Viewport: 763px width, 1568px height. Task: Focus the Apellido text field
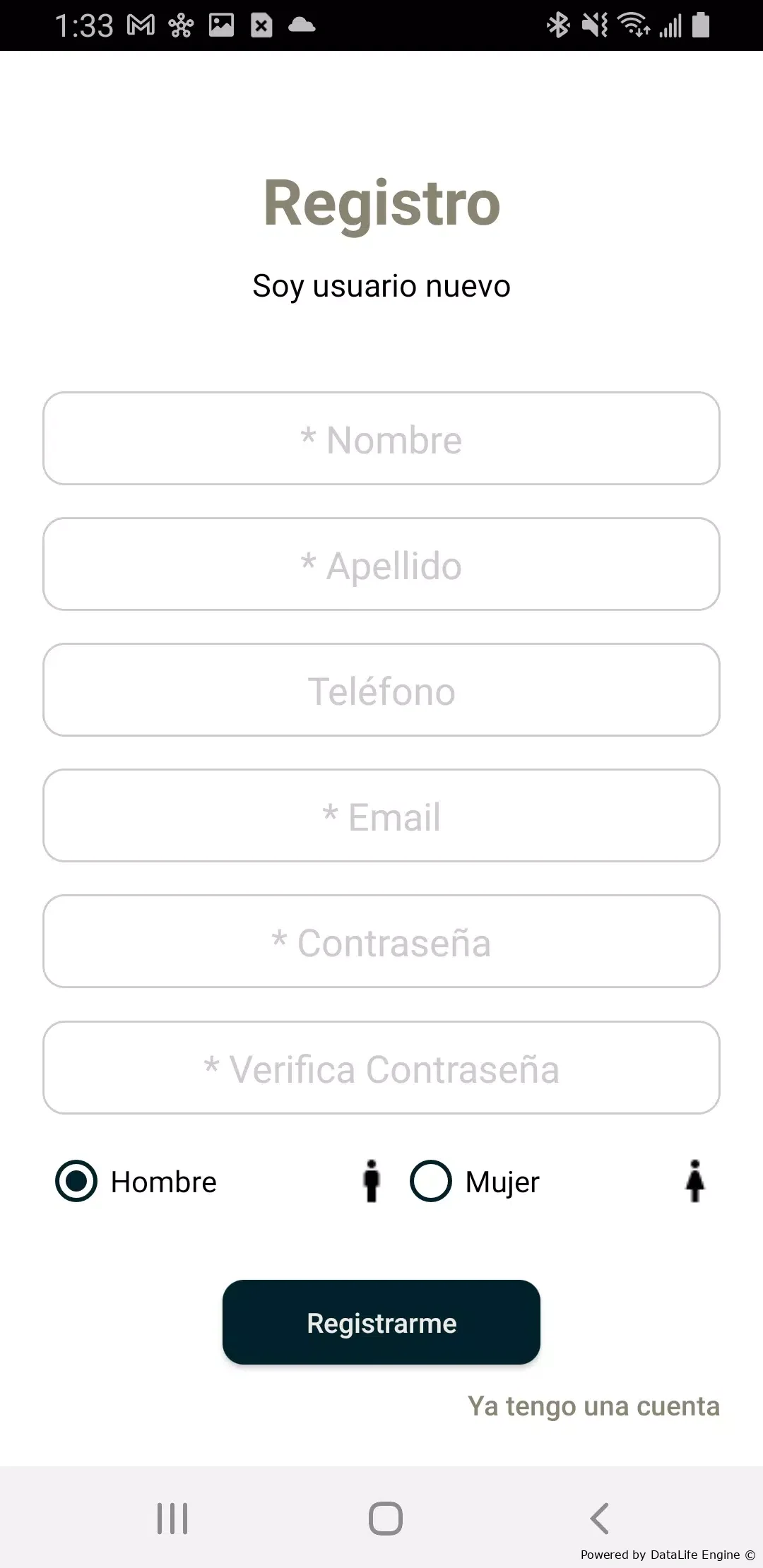381,564
